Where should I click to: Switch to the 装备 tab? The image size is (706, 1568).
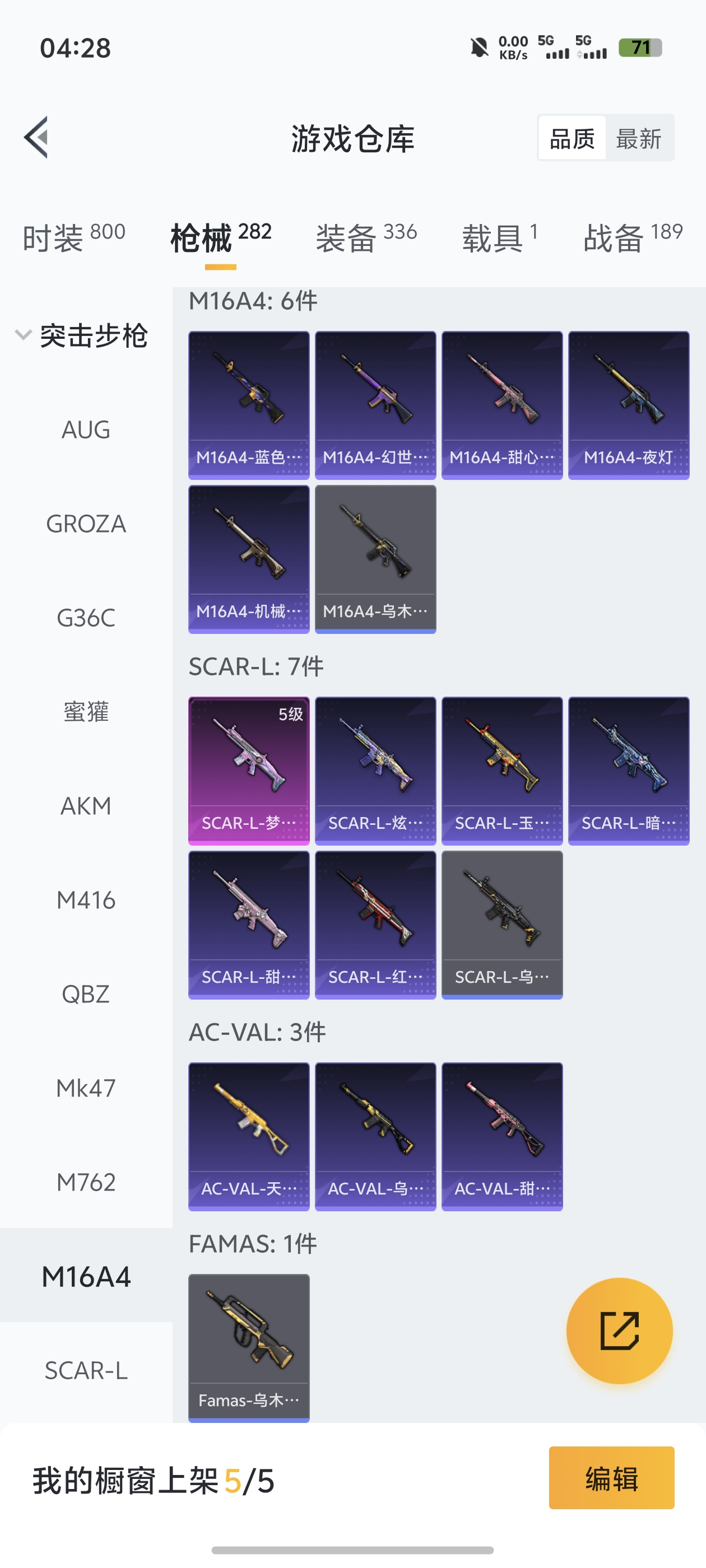tap(365, 237)
